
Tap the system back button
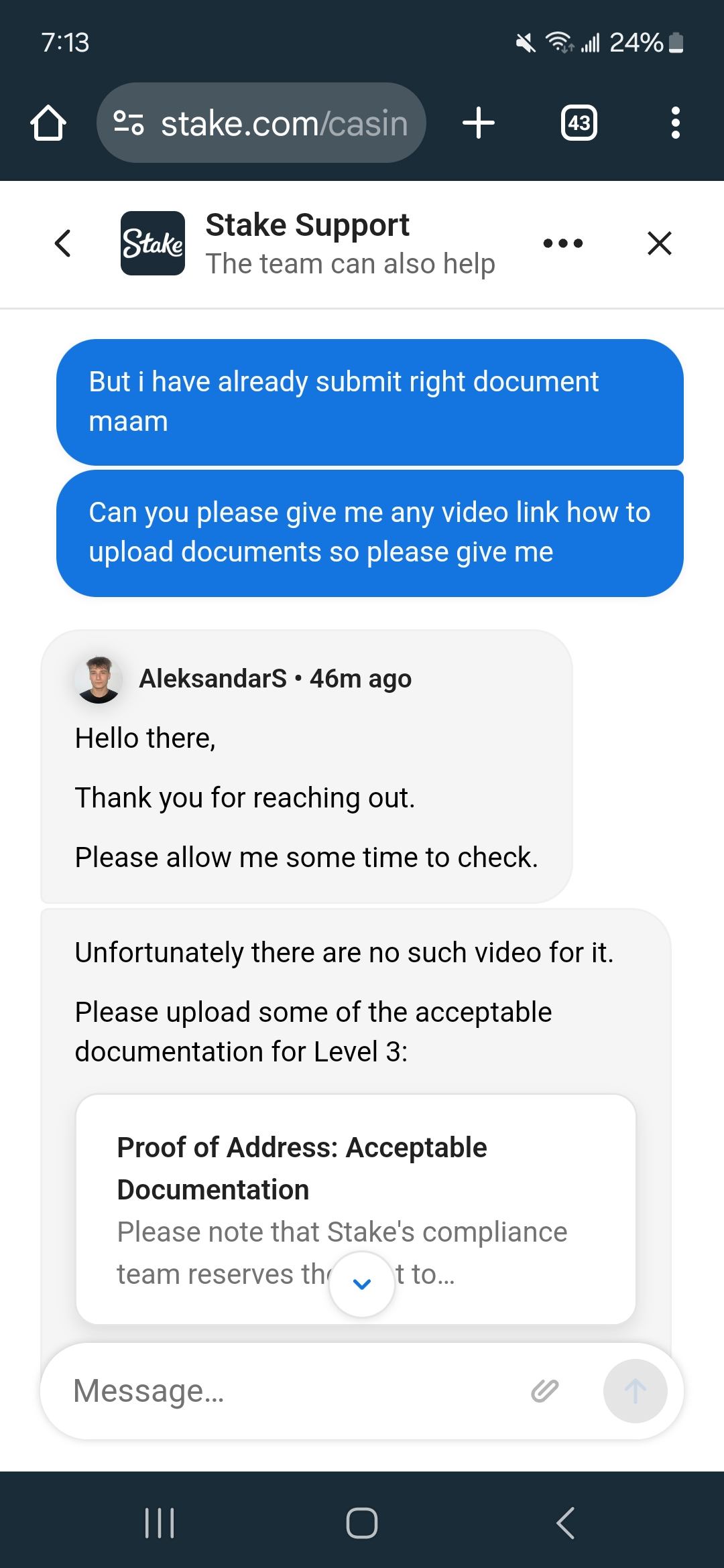565,1522
